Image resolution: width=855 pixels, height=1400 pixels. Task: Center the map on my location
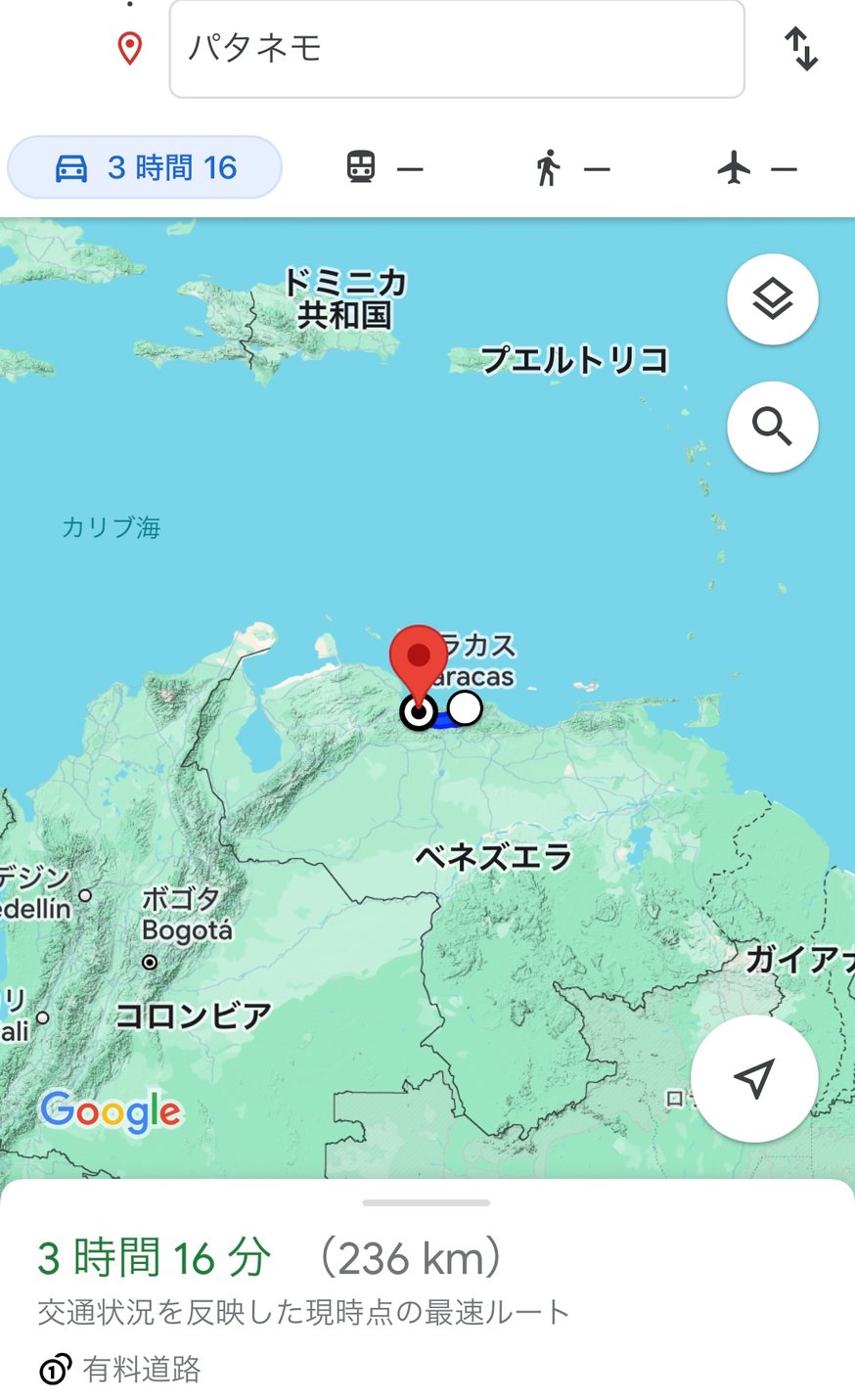(x=753, y=1078)
